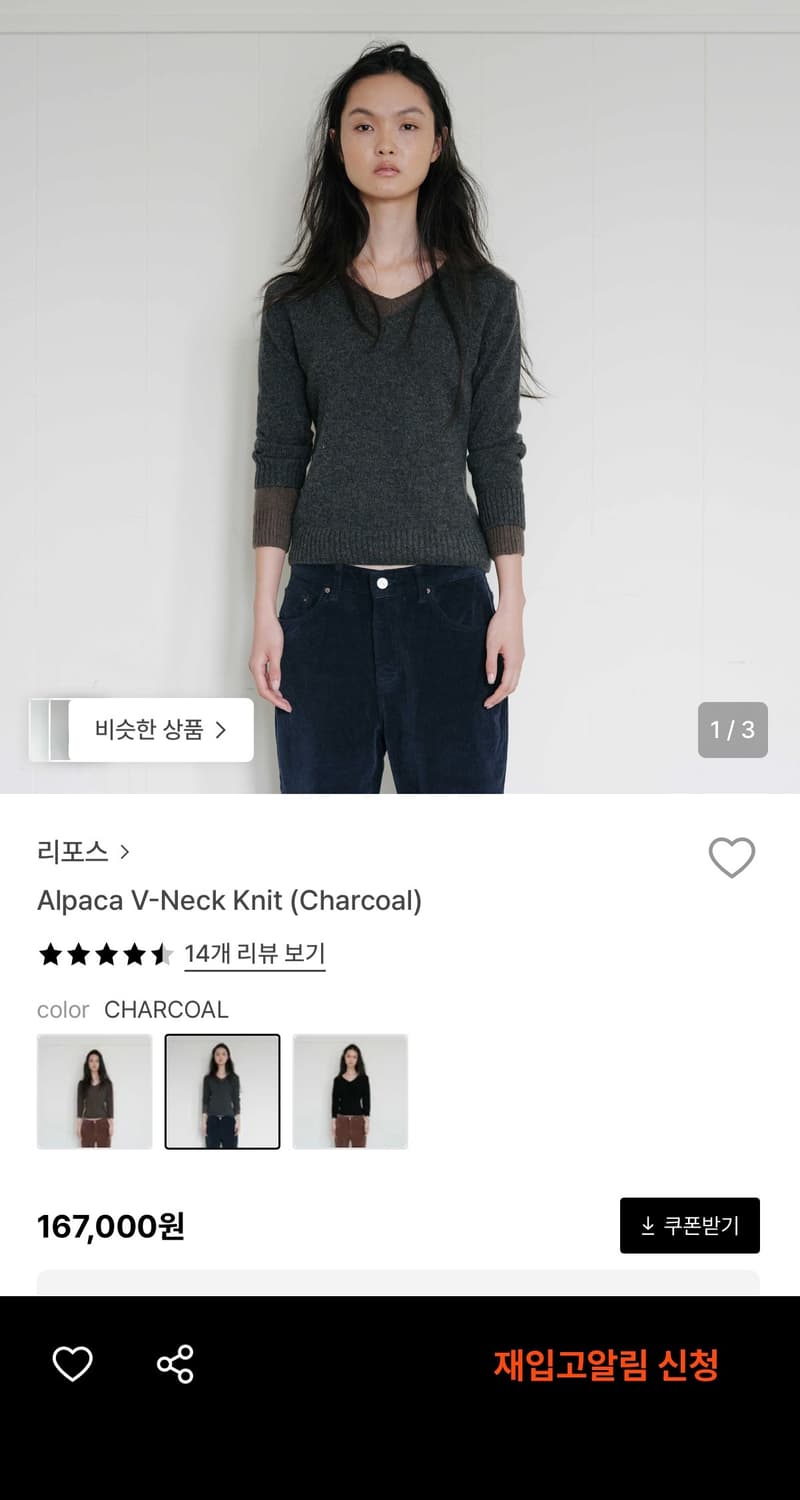Click the 재입고알림 신청 restock alert button
This screenshot has height=1500, width=800.
[x=608, y=1364]
